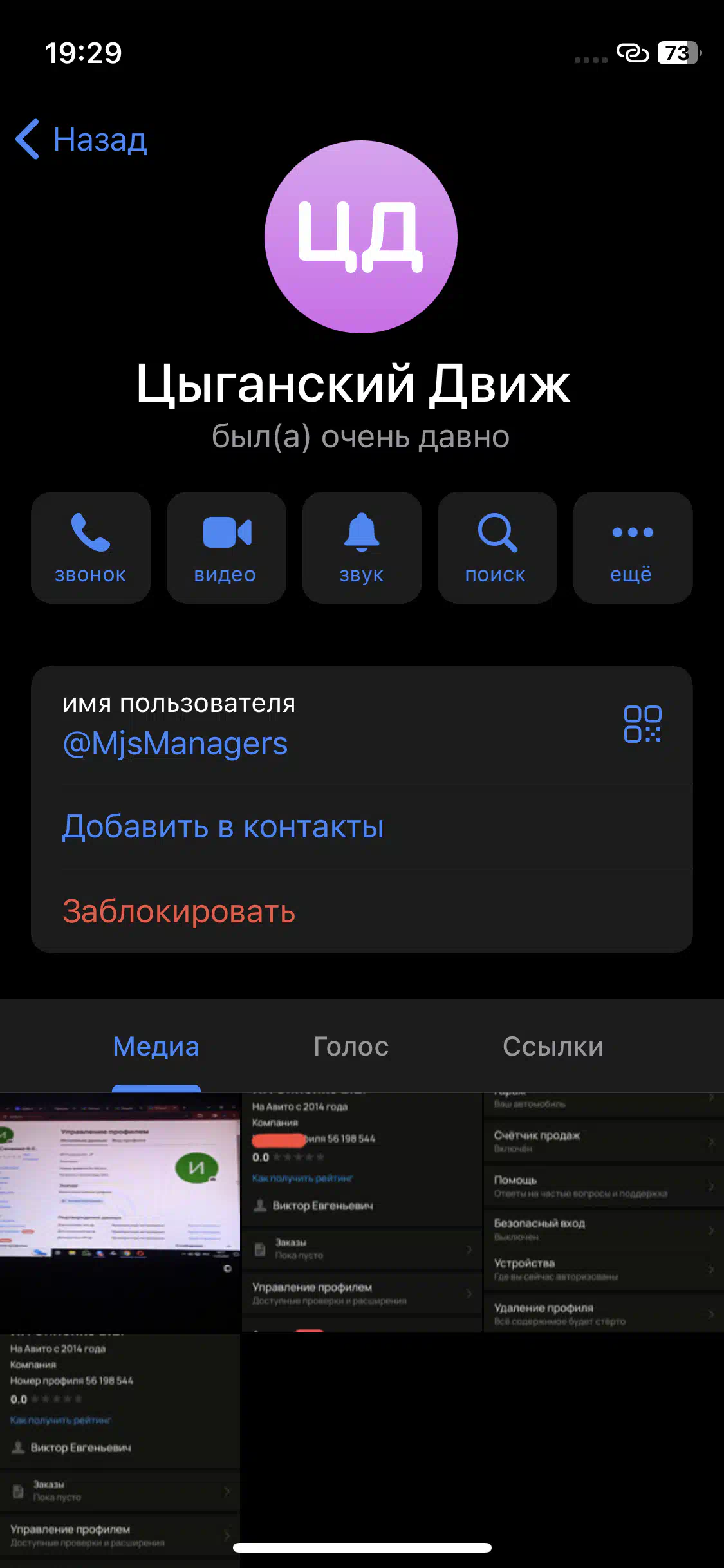Go back with the Назад button
724x1568 pixels.
[x=82, y=139]
